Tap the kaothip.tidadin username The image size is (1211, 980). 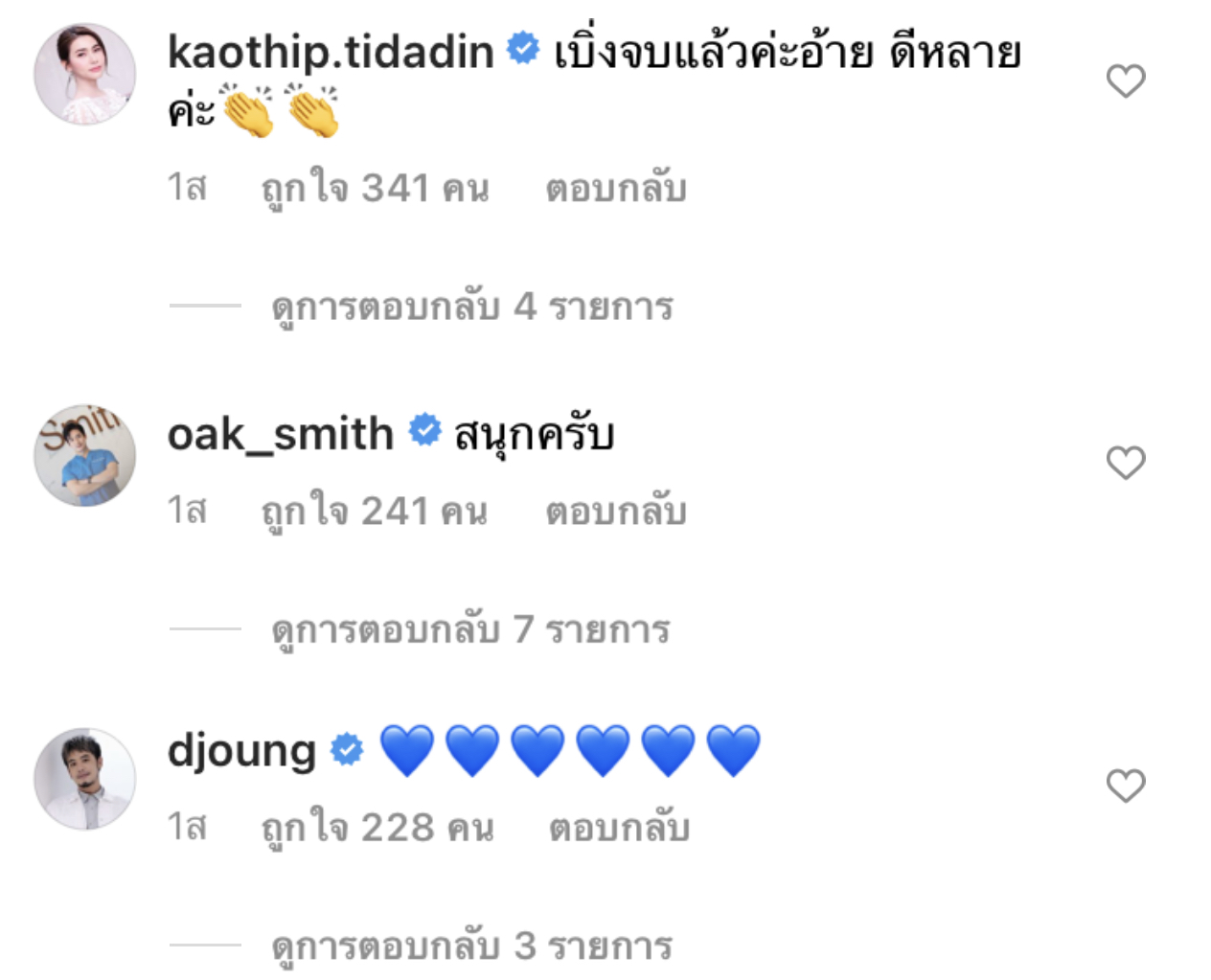tap(331, 52)
